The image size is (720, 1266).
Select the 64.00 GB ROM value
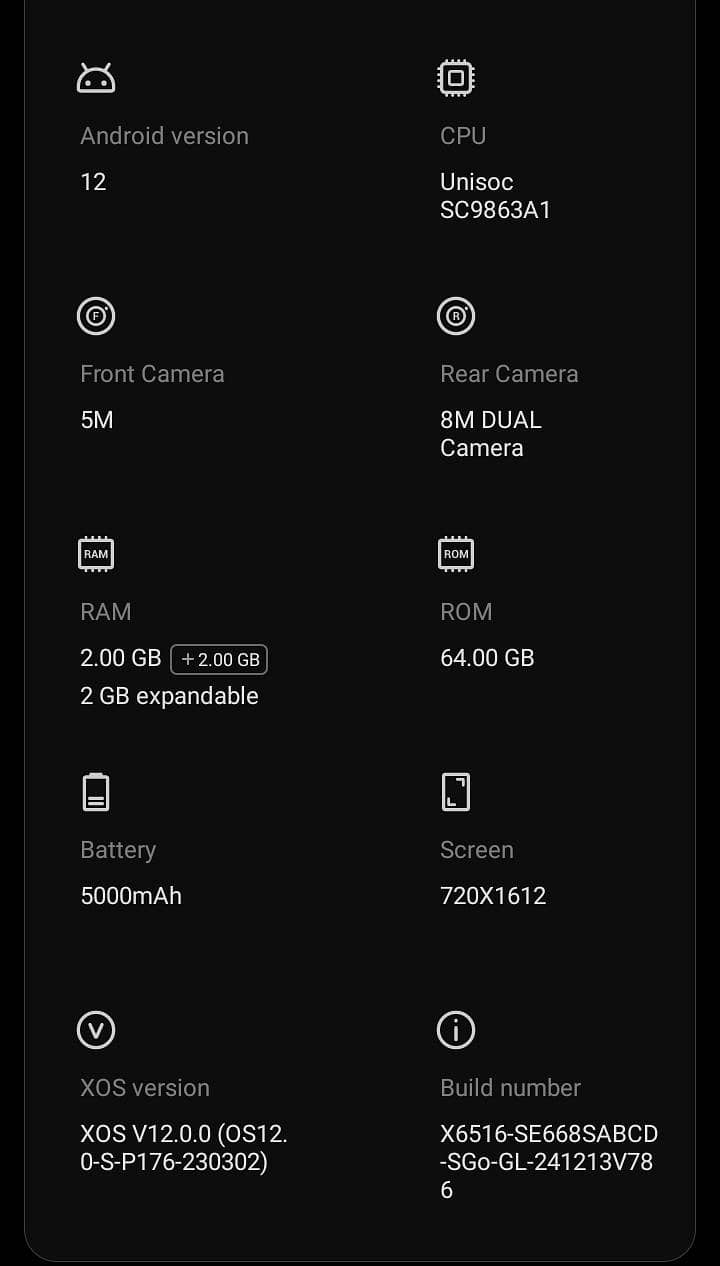486,658
